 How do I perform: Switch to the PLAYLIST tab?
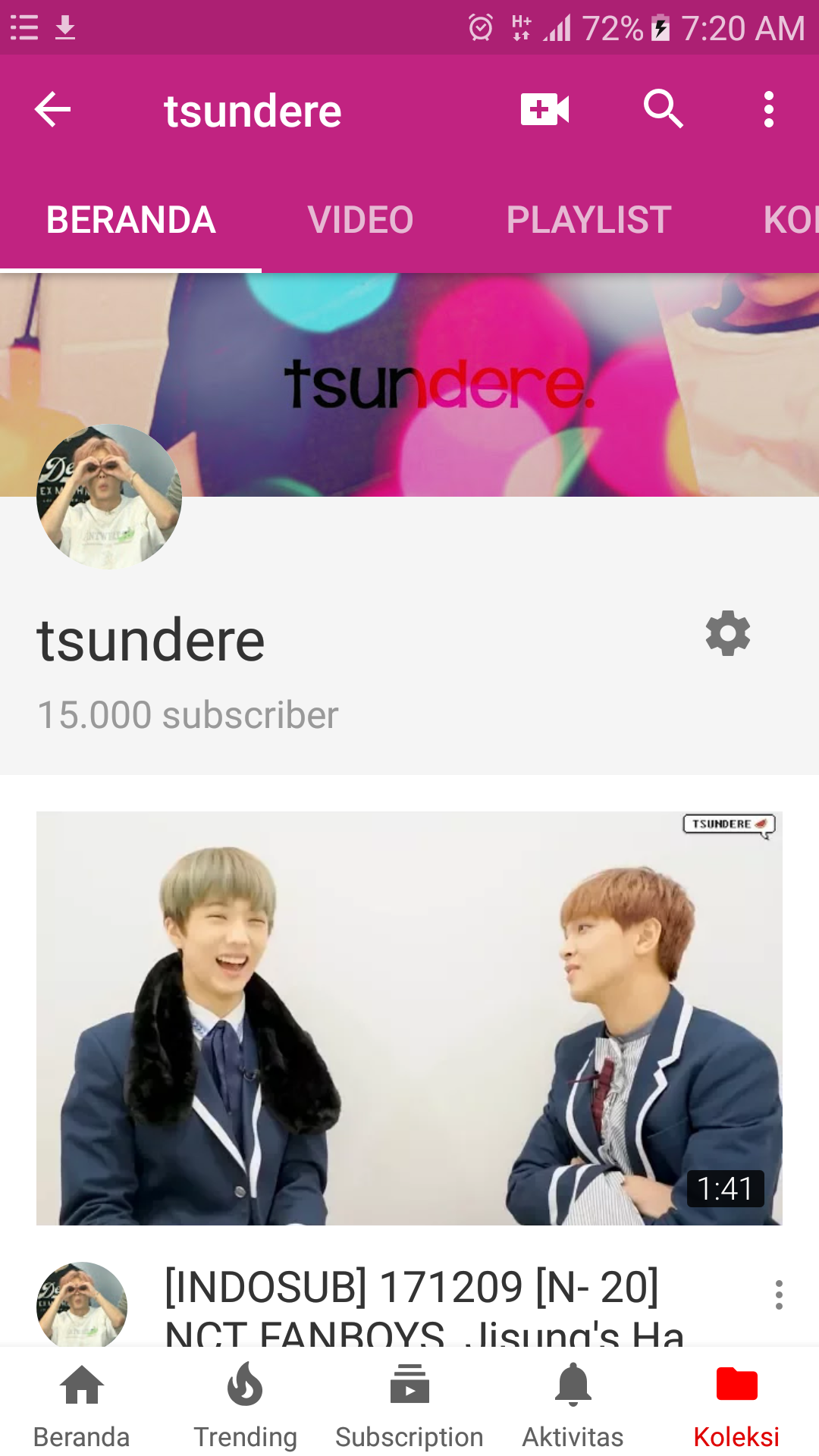[588, 220]
